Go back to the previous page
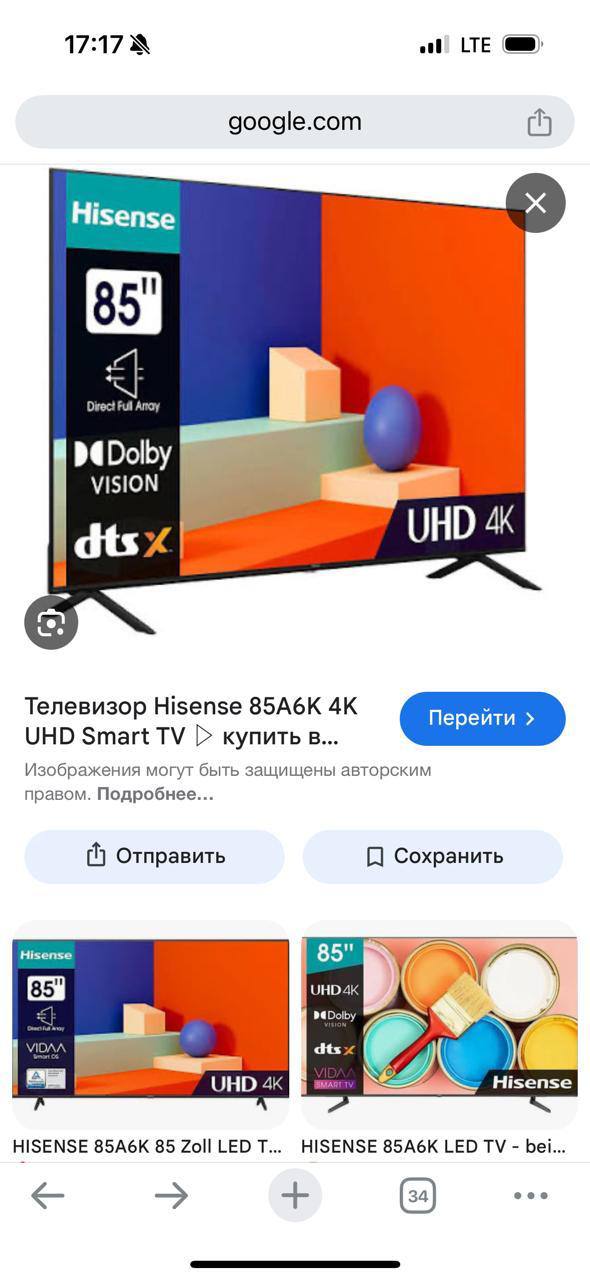This screenshot has width=590, height=1280. click(x=47, y=1195)
